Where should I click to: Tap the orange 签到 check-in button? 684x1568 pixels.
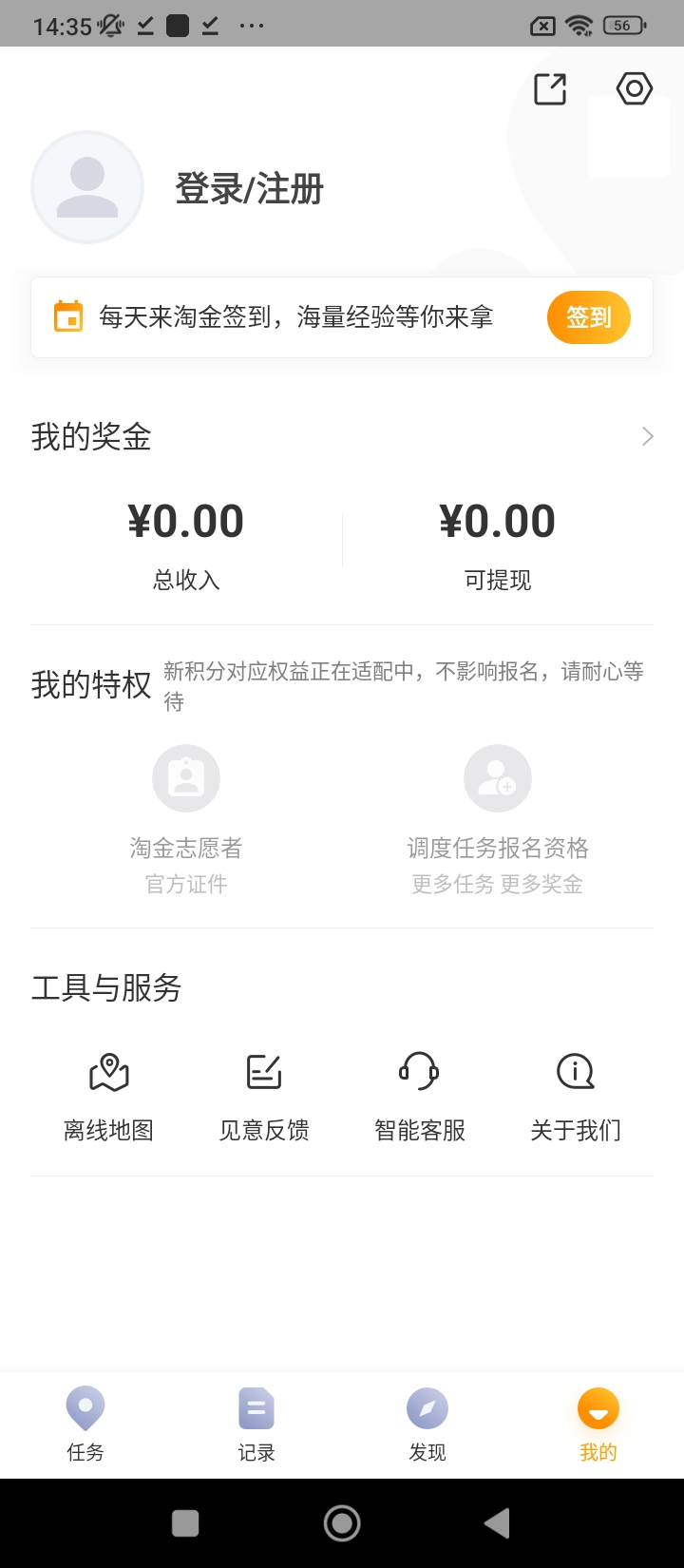point(589,317)
